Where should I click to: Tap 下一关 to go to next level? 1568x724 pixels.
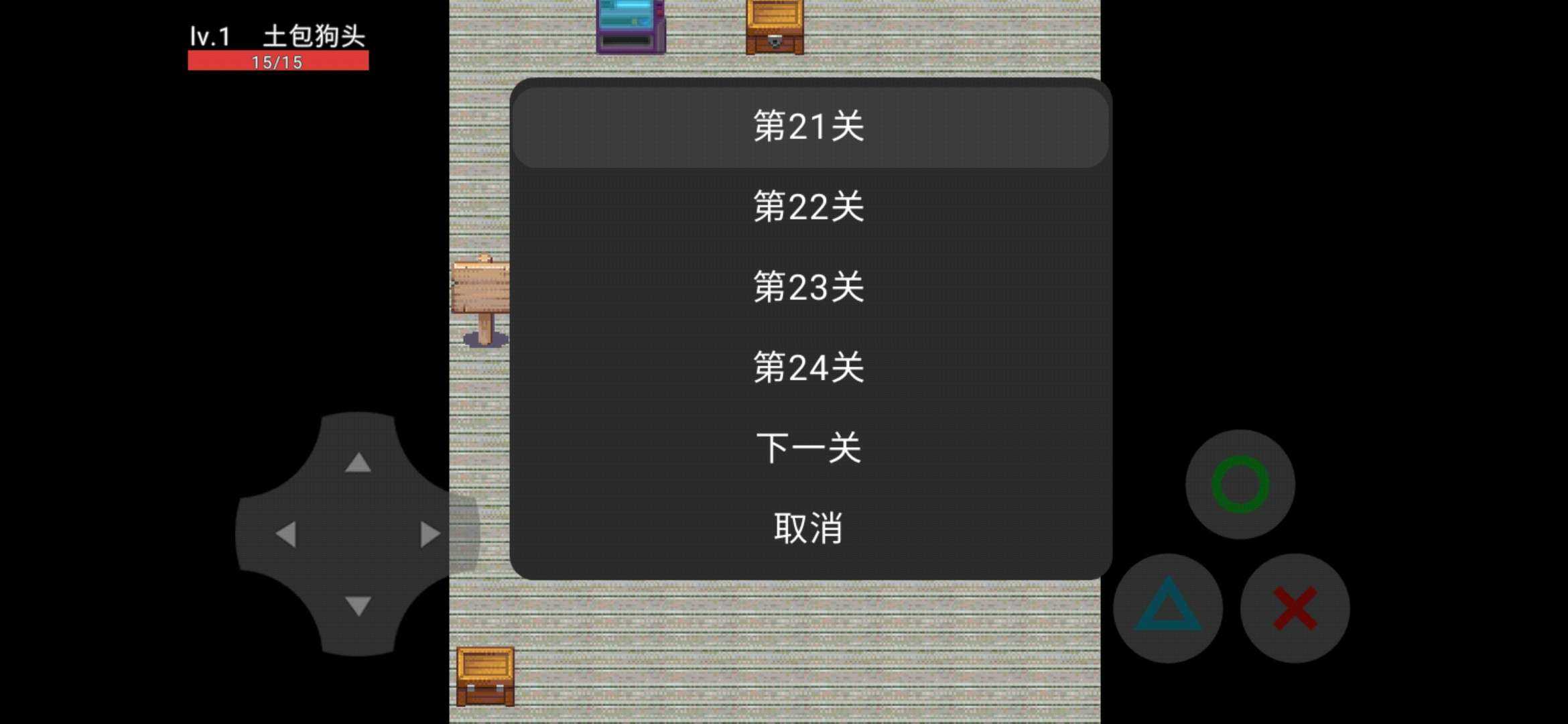click(809, 448)
